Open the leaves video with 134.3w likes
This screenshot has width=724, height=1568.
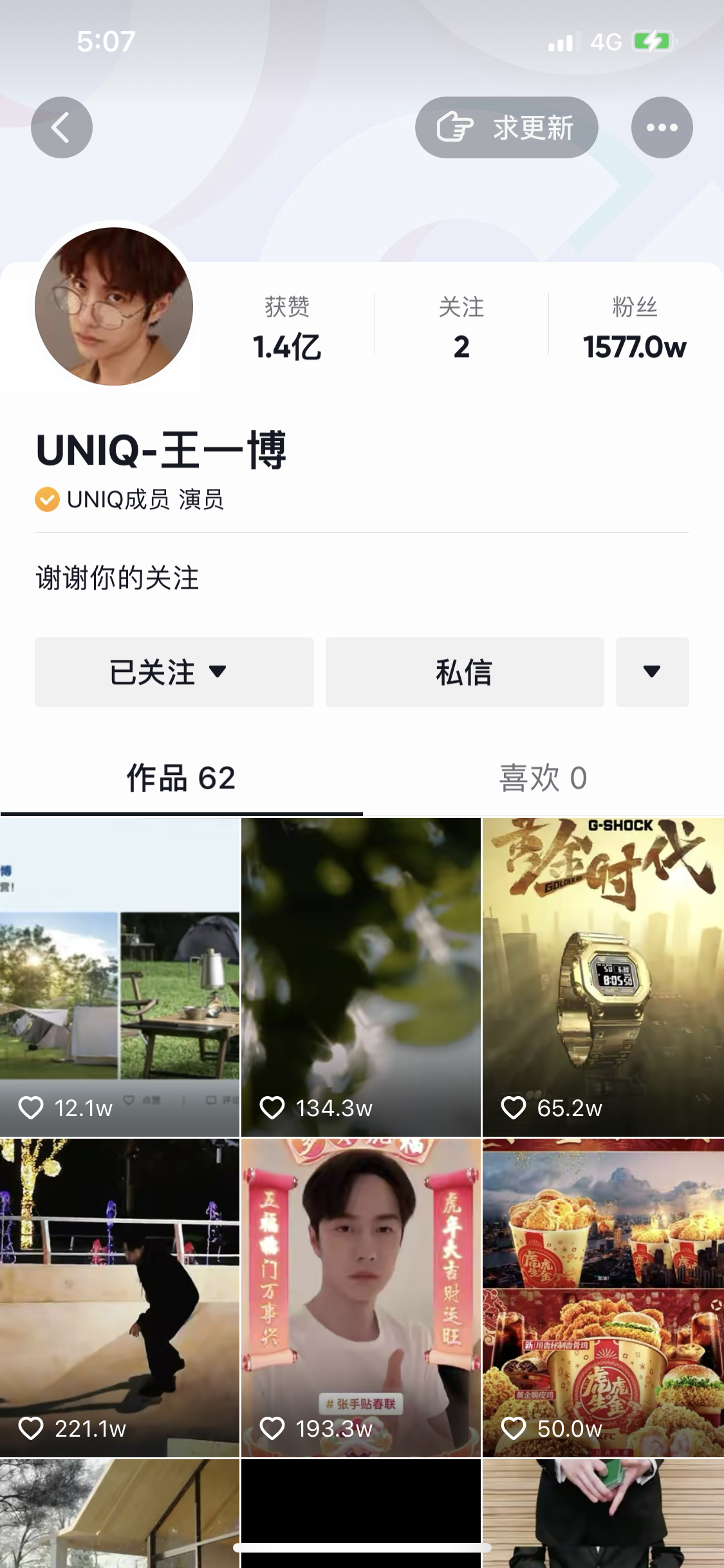pos(361,976)
